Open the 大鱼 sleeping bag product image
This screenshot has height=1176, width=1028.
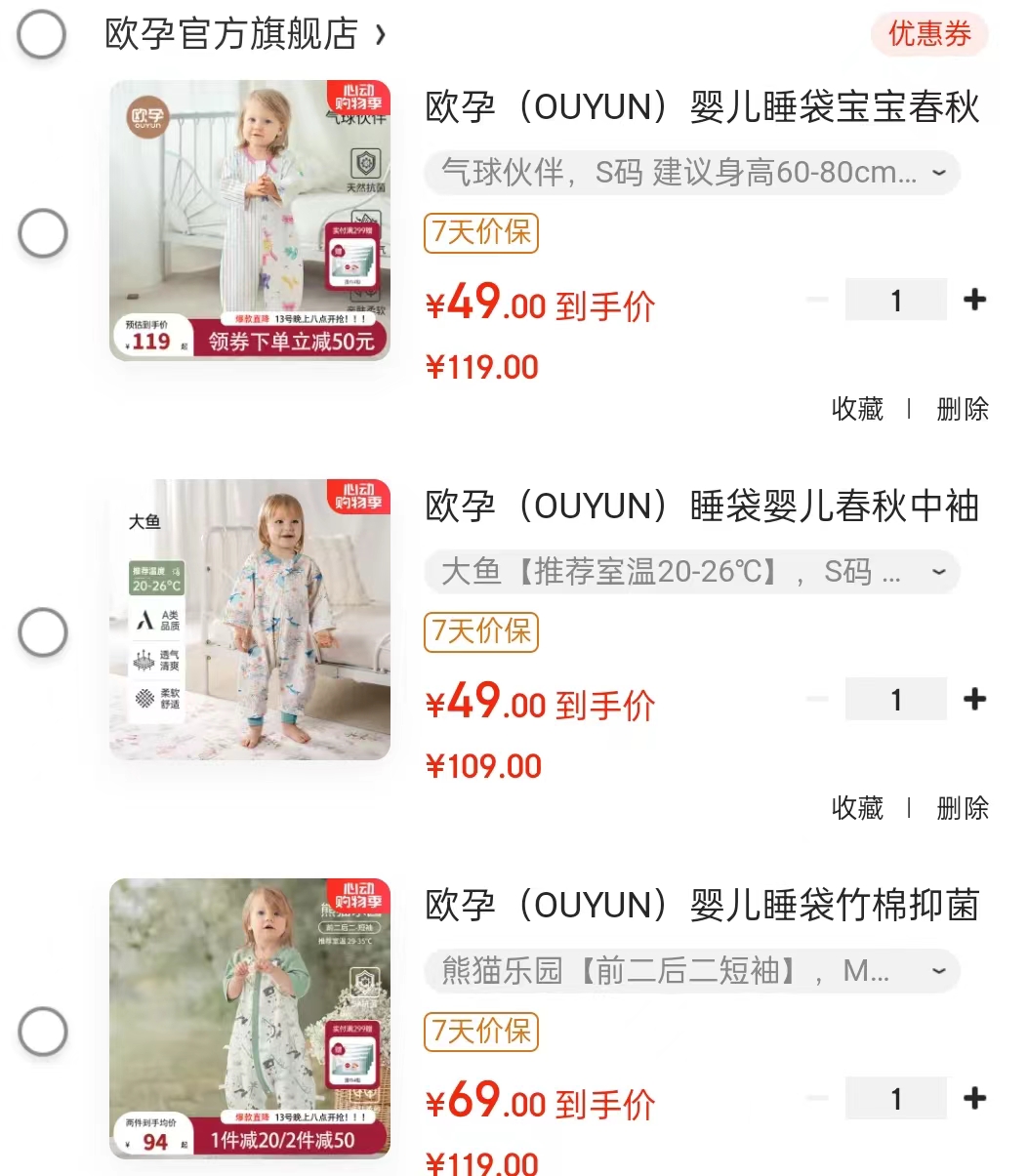[250, 620]
